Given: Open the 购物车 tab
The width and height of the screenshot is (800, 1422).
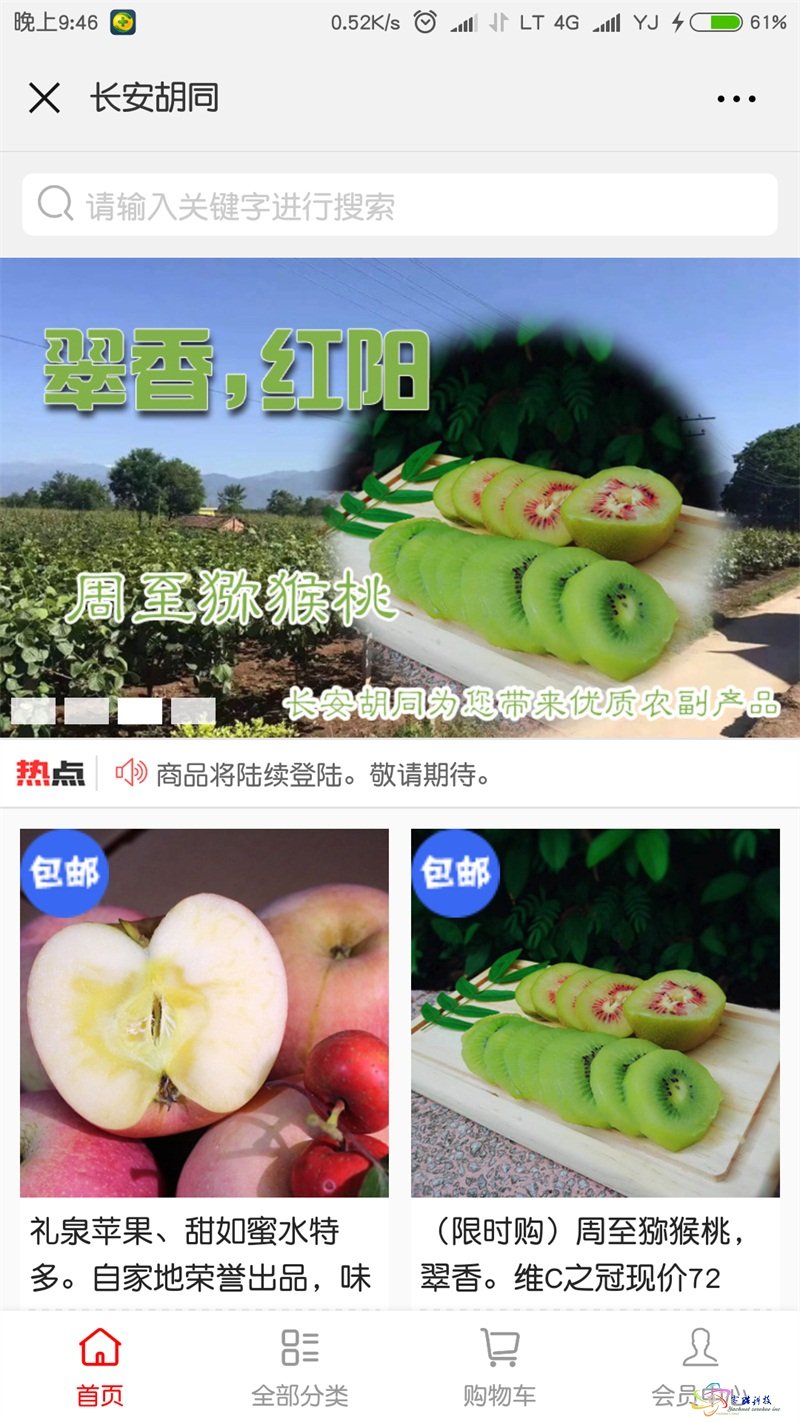Looking at the screenshot, I should 499,1366.
